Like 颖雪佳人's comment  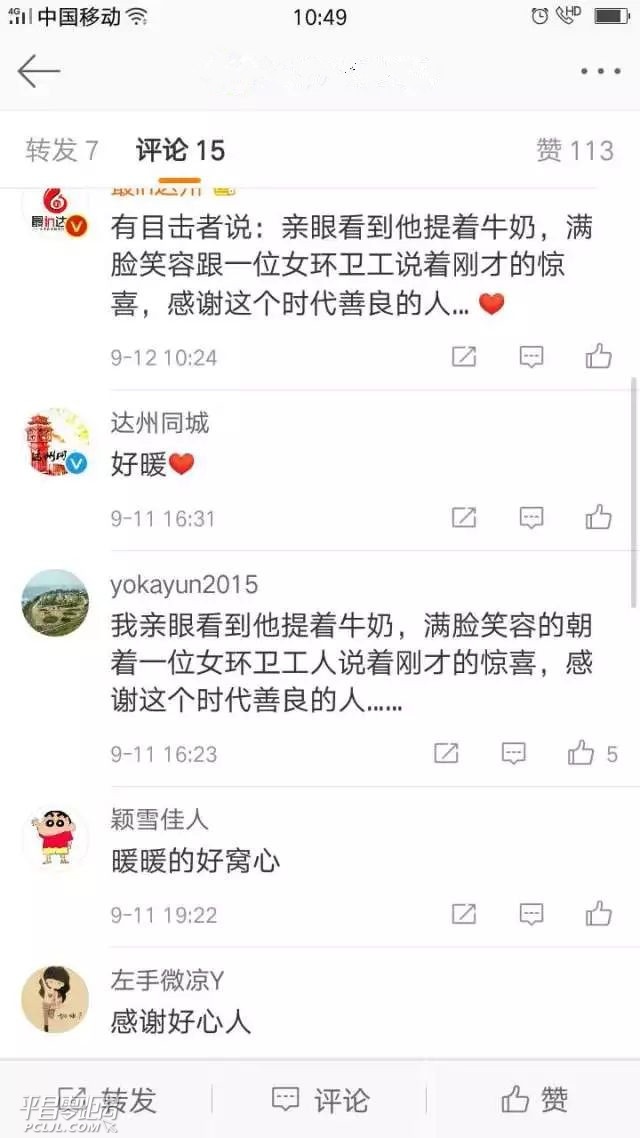599,913
